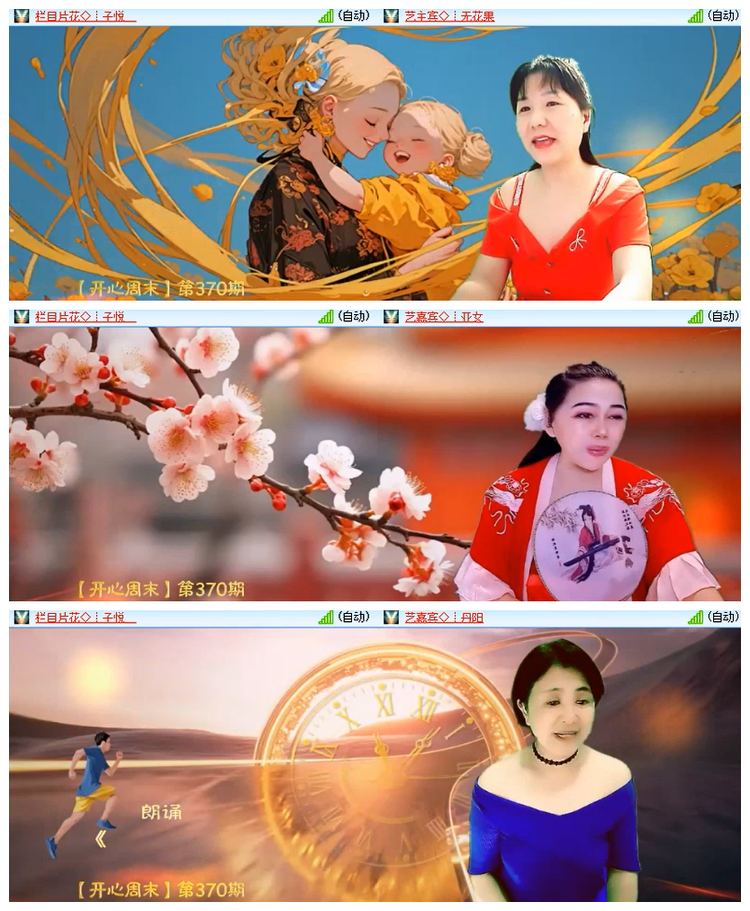Open the (自动) selector in 丹阳's header
Image resolution: width=750 pixels, height=911 pixels.
[x=723, y=617]
